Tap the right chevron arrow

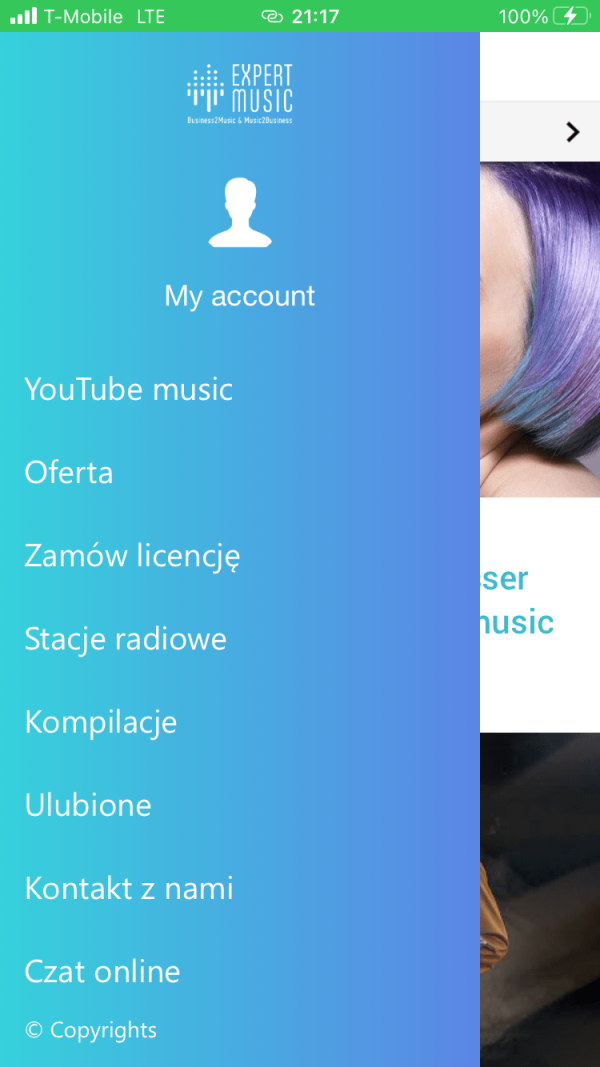(x=572, y=132)
